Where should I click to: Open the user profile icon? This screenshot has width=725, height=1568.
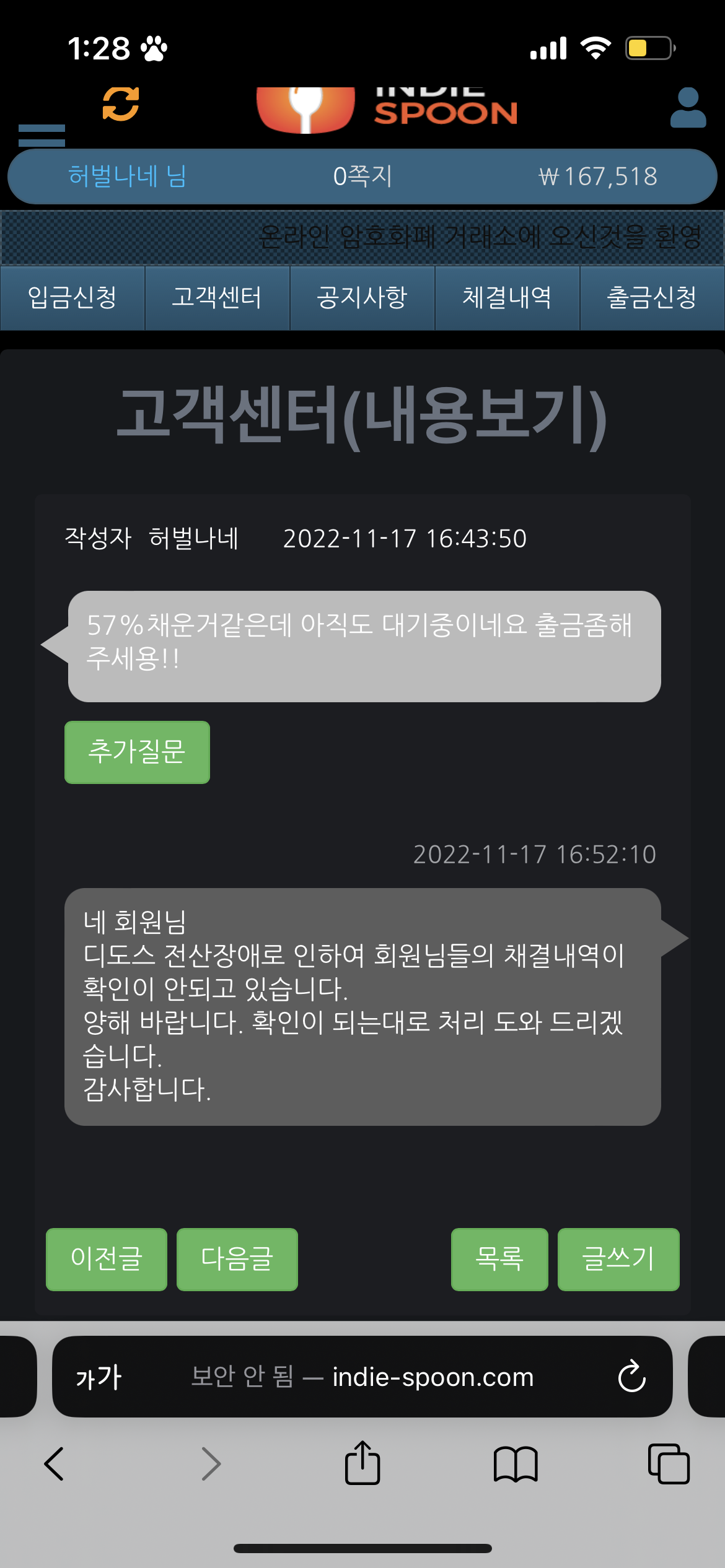coord(688,108)
